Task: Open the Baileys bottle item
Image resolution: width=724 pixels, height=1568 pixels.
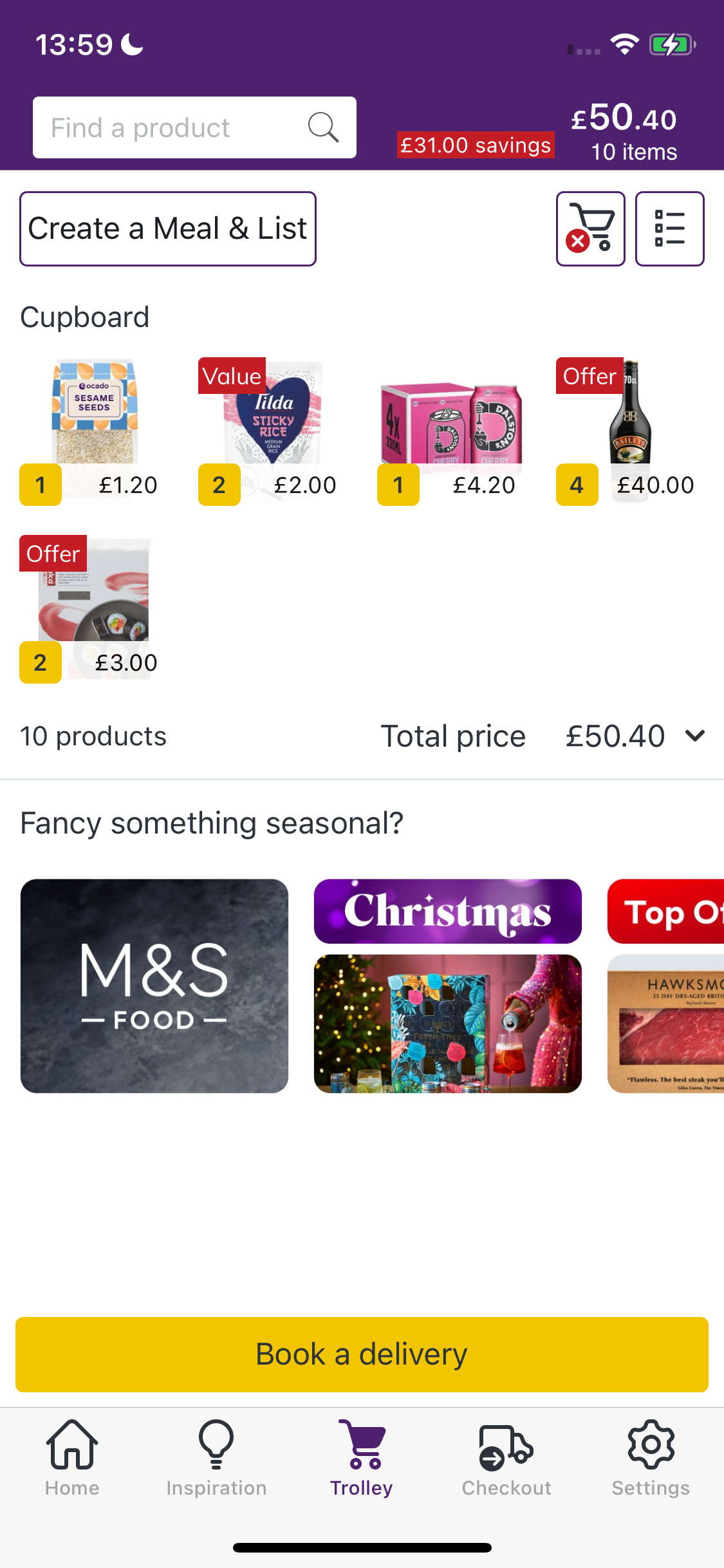Action: tap(631, 418)
